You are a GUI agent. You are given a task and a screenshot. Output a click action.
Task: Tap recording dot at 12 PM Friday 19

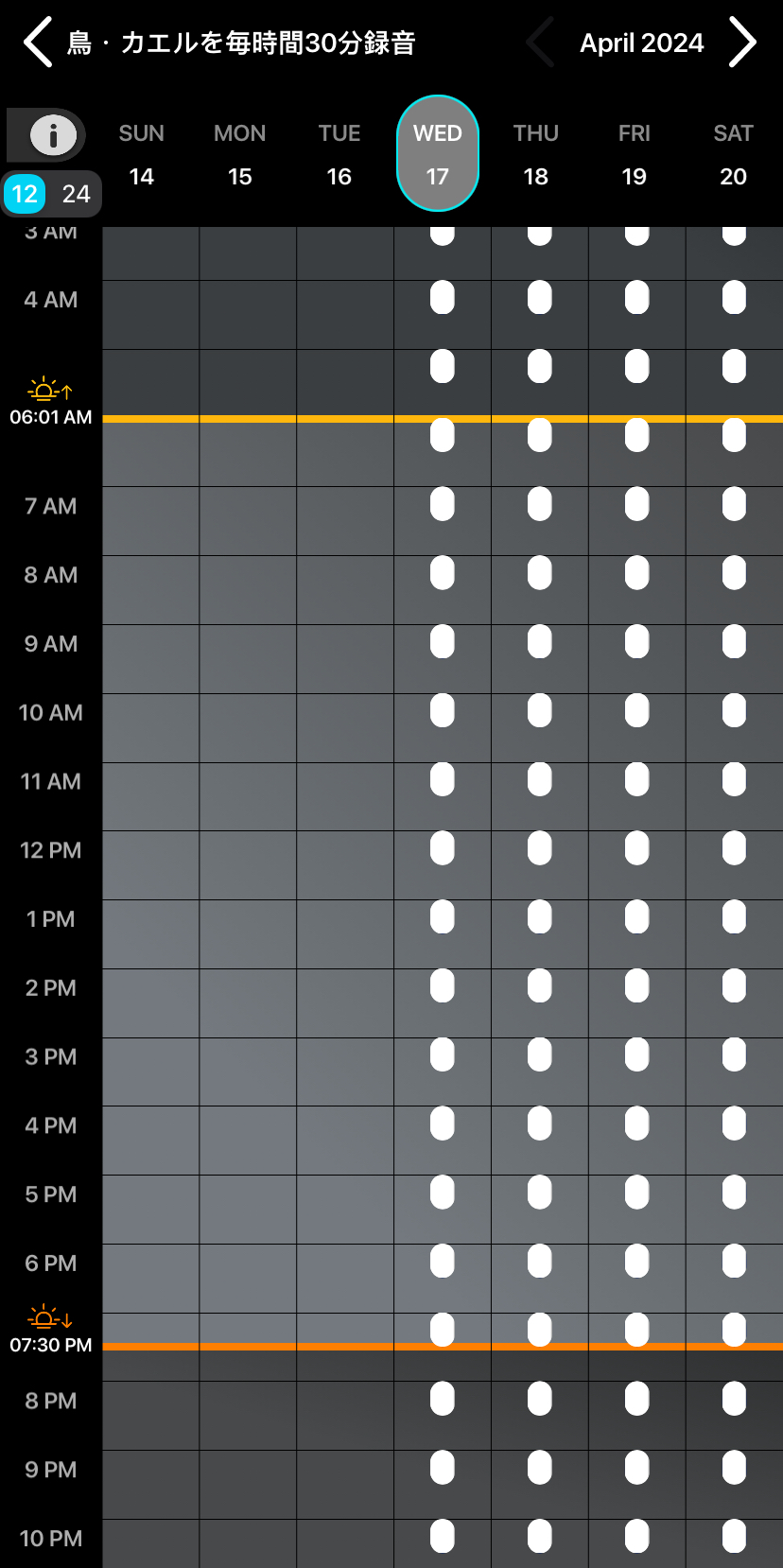[635, 849]
